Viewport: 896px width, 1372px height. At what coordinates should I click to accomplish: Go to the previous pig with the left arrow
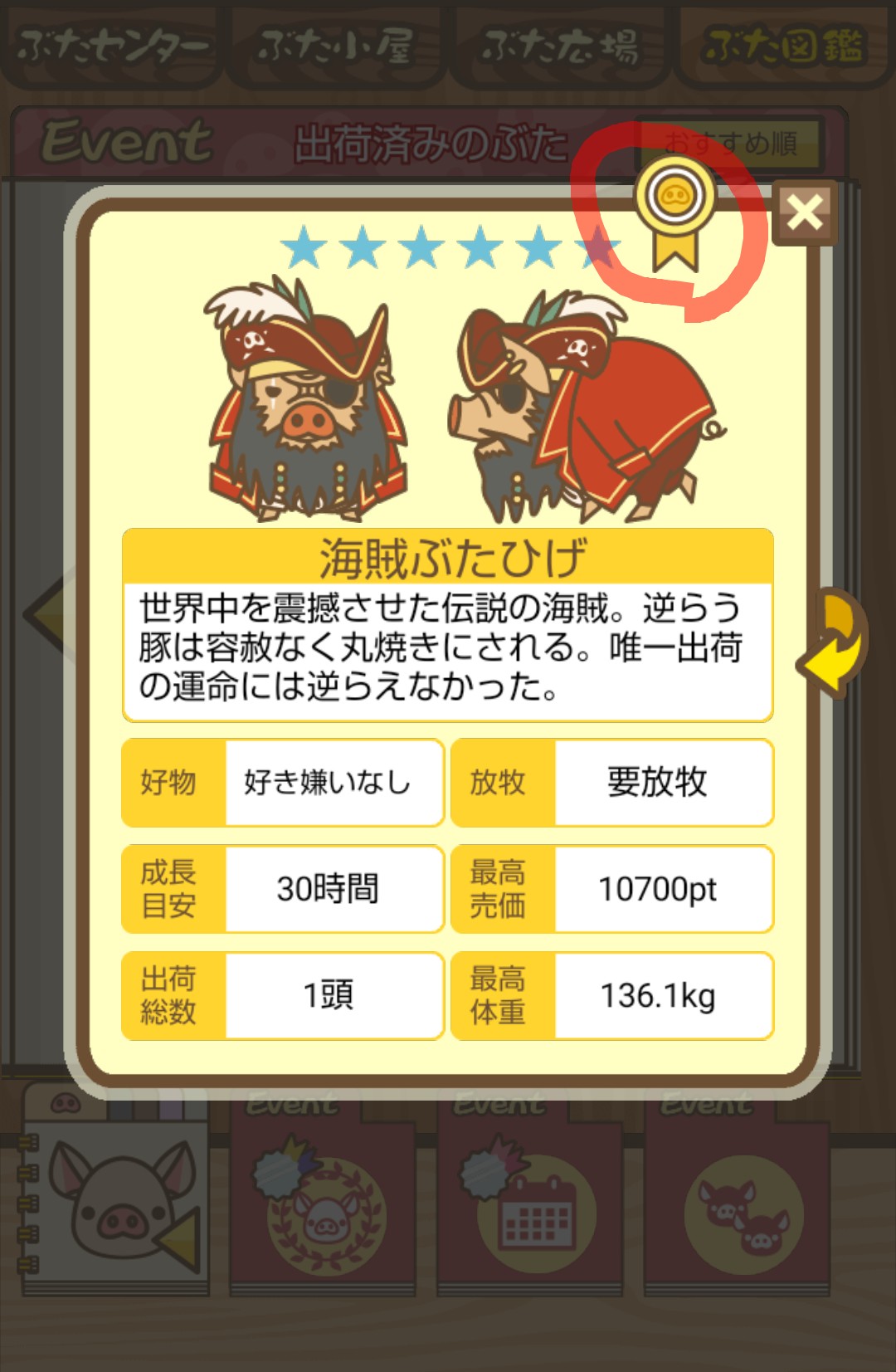pyautogui.click(x=46, y=616)
